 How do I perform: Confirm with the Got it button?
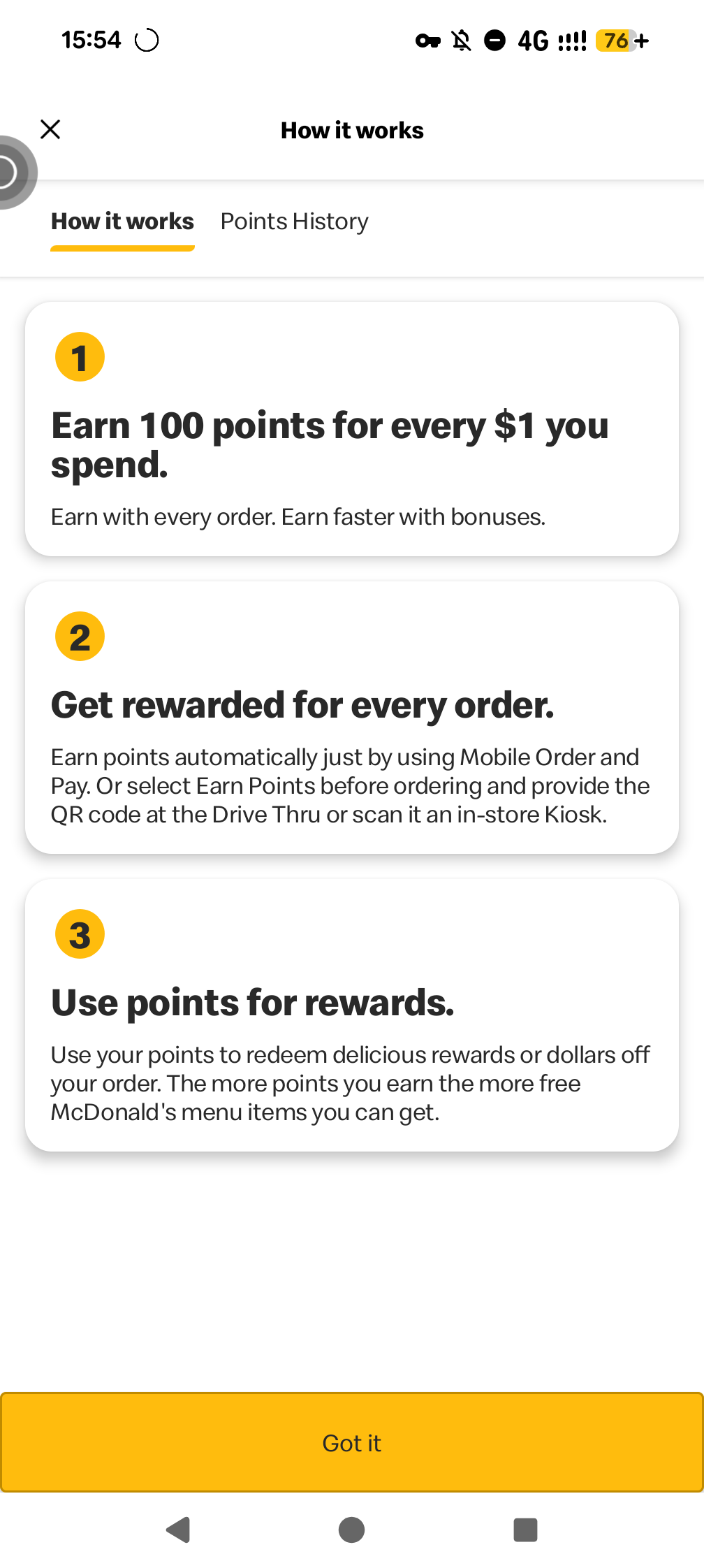tap(352, 1442)
